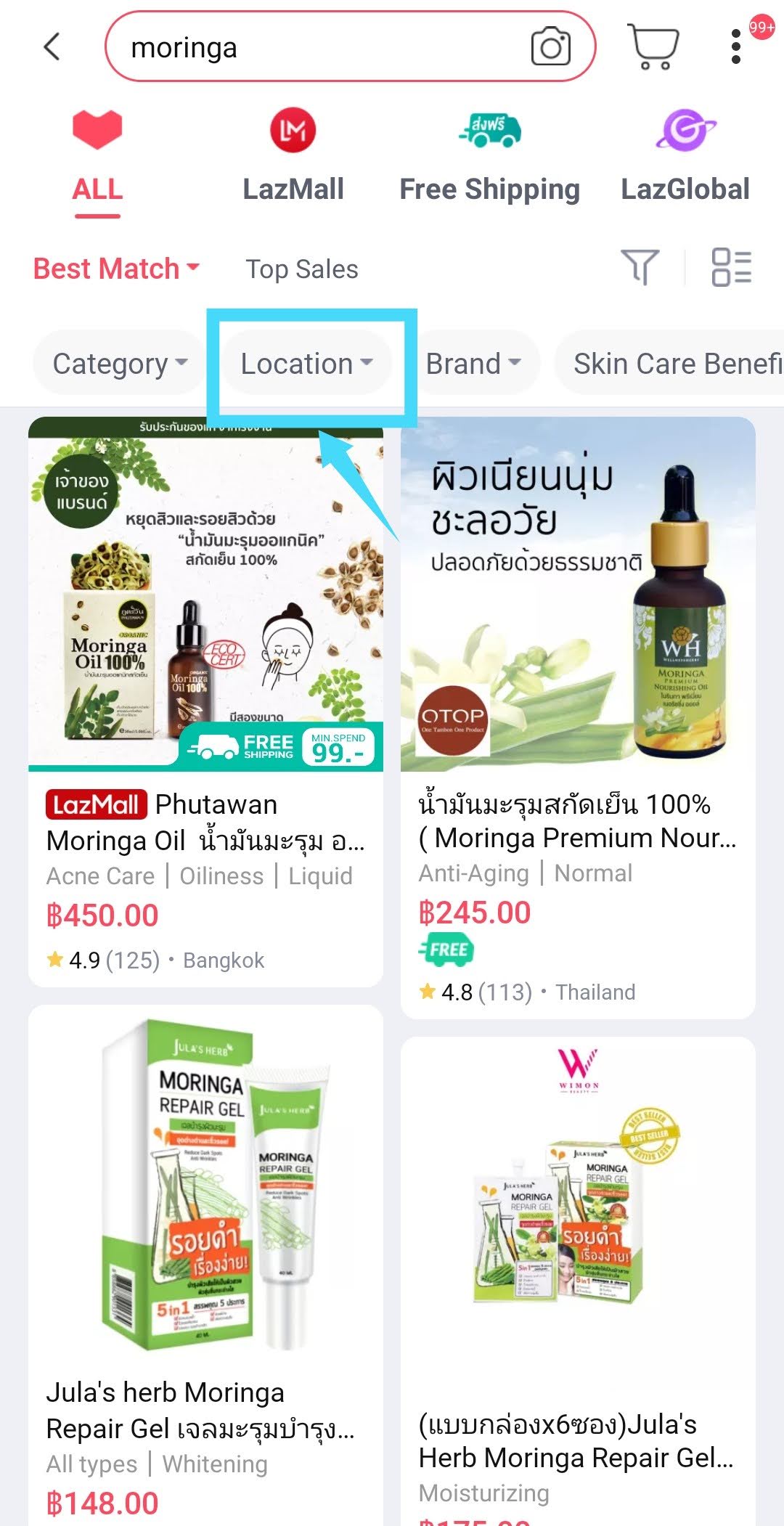This screenshot has height=1526, width=784.
Task: Tap the moringa search field
Action: [x=319, y=48]
